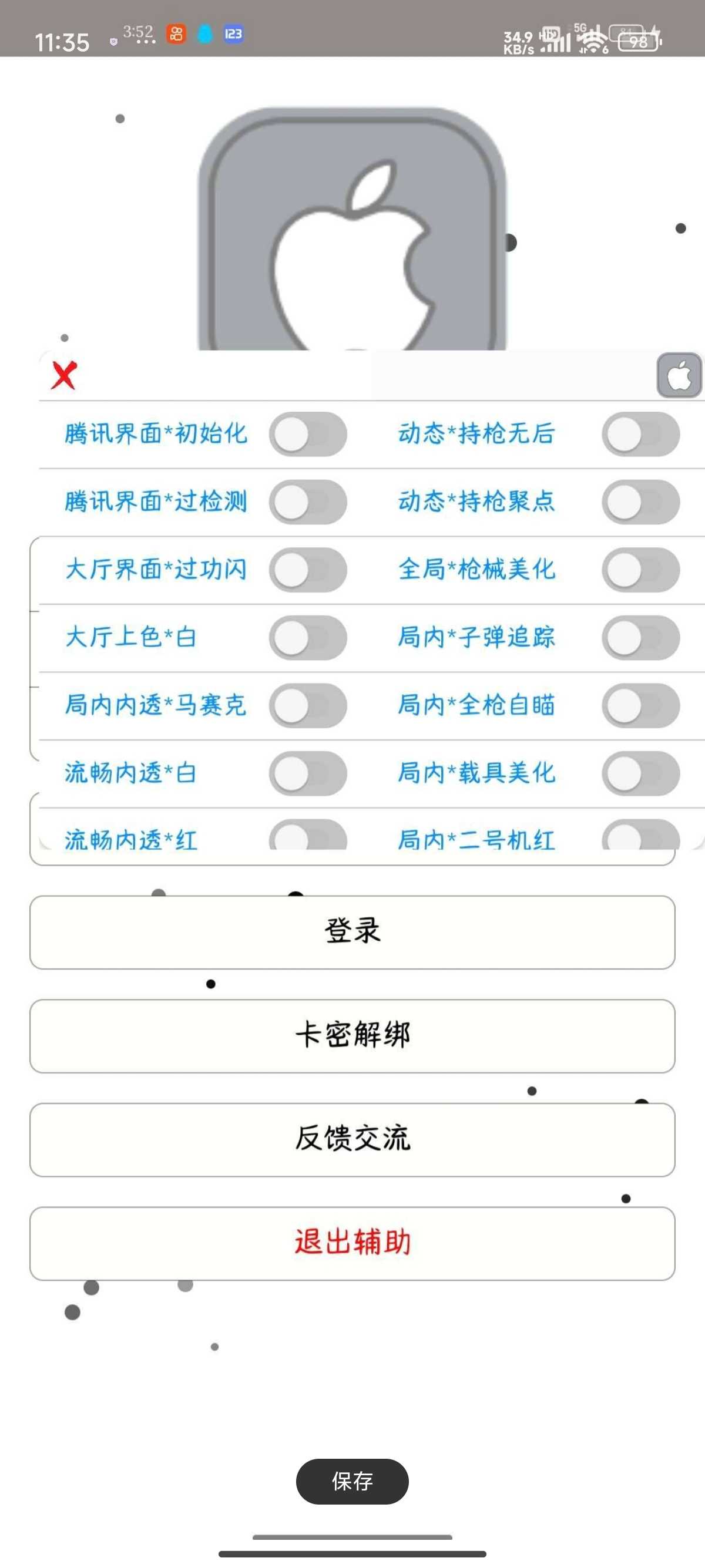
Task: Close the overlay with the red X
Action: 64,375
